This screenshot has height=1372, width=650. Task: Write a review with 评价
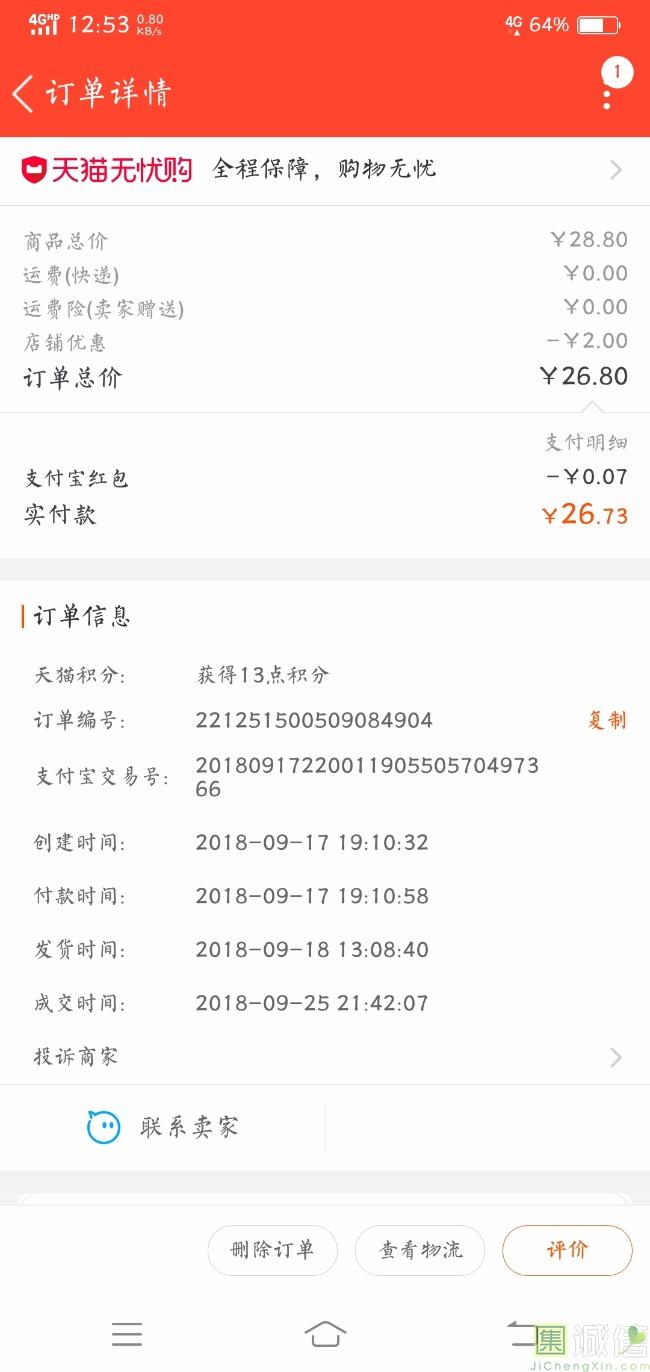click(x=567, y=1250)
